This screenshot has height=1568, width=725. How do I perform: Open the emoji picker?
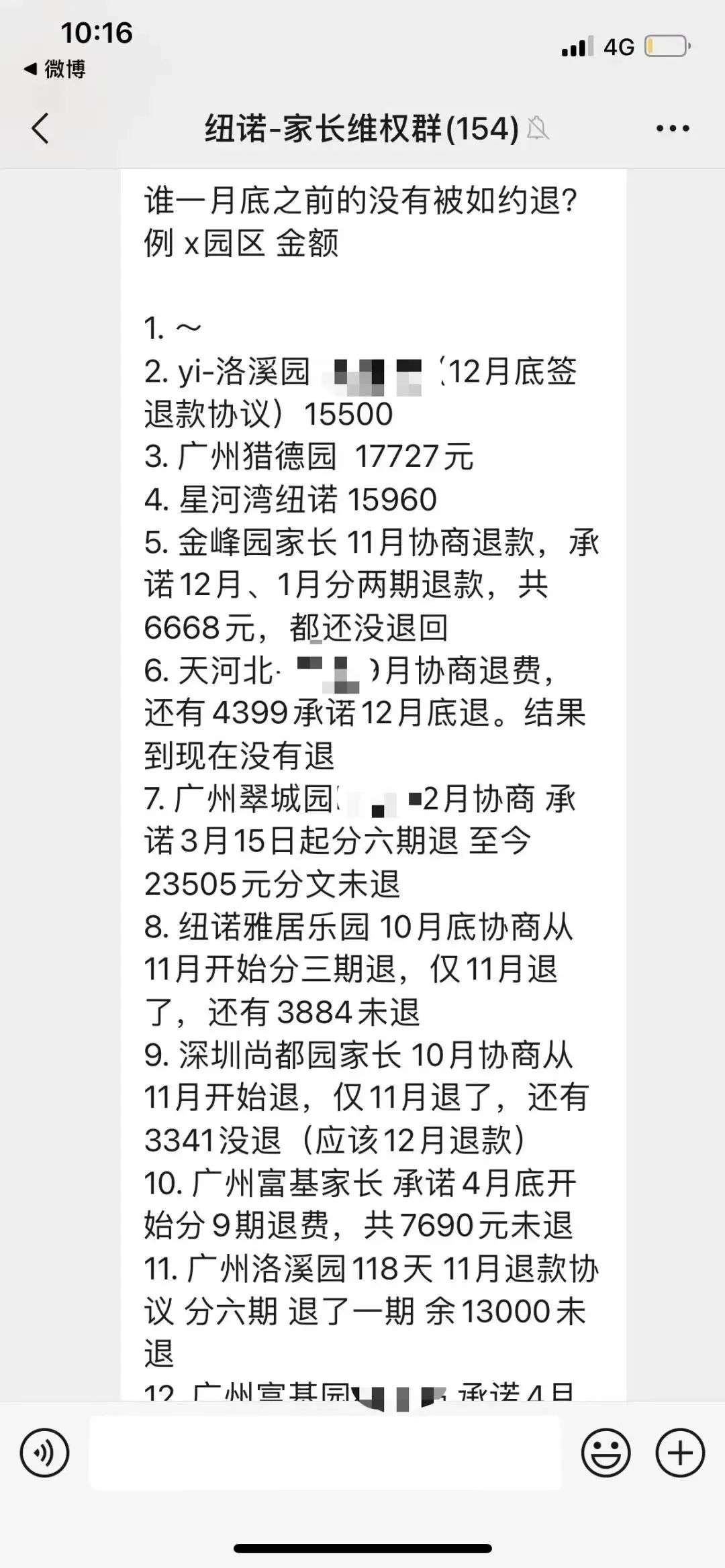point(606,1453)
